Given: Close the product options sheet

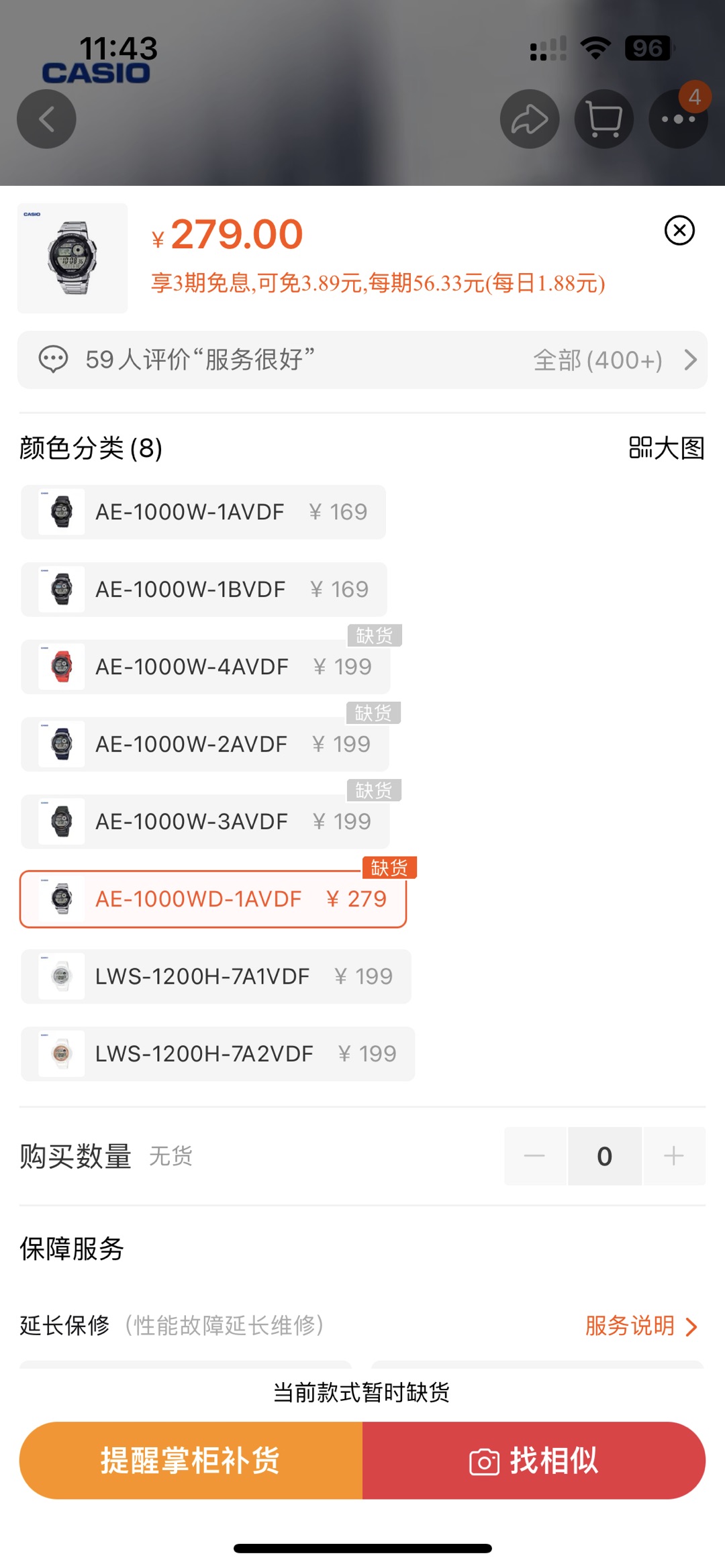Looking at the screenshot, I should (679, 231).
